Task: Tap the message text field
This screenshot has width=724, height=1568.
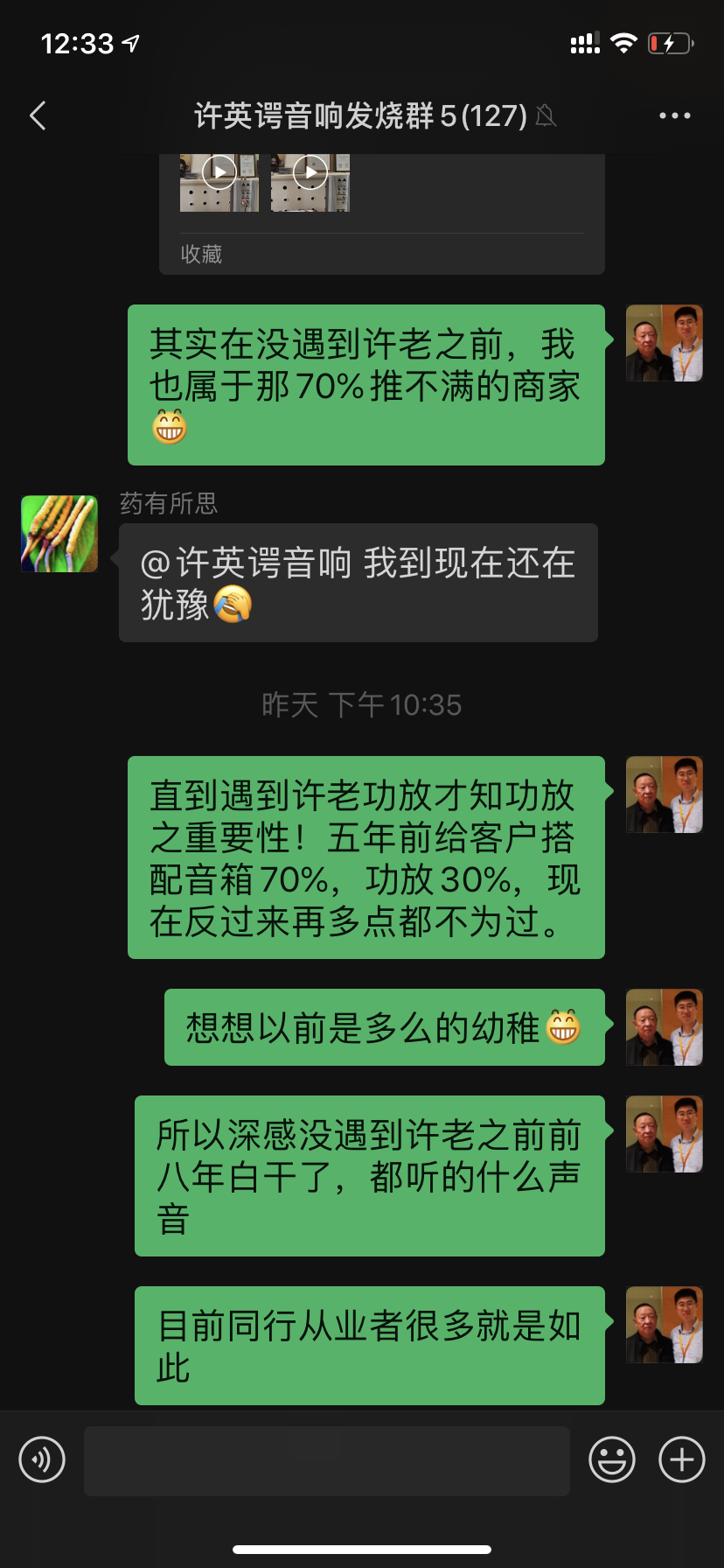Action: 326,1460
